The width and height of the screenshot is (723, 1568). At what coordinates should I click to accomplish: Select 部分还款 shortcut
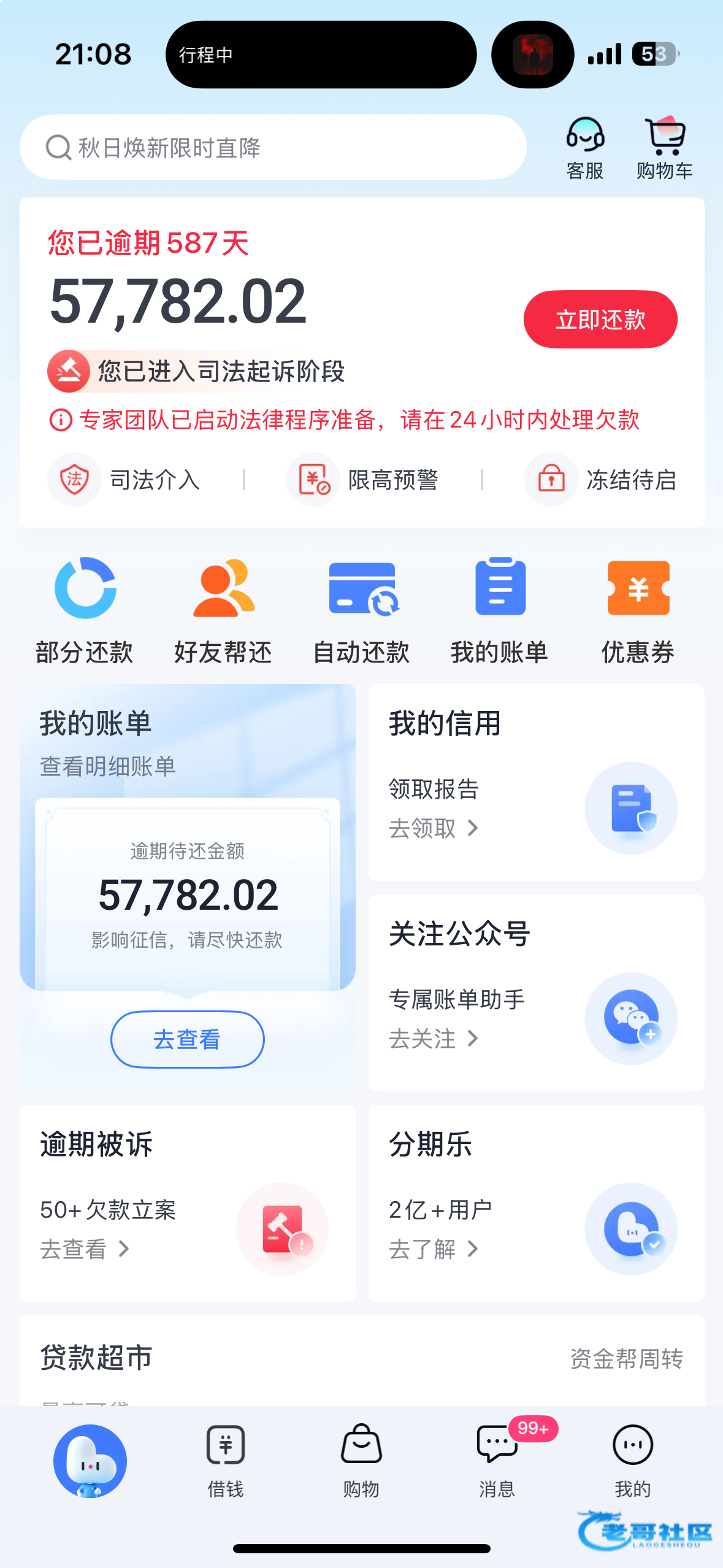[85, 609]
